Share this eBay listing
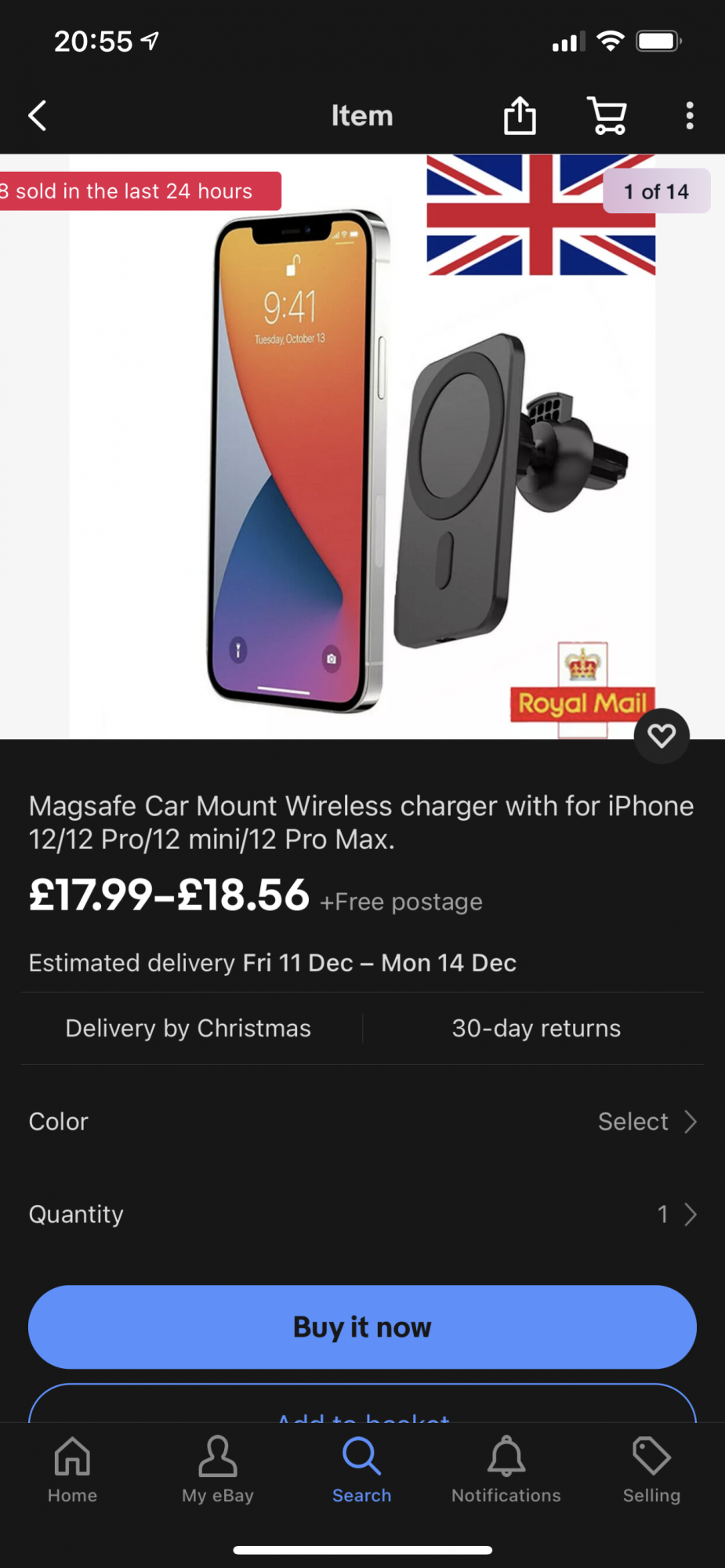This screenshot has width=725, height=1568. click(520, 115)
